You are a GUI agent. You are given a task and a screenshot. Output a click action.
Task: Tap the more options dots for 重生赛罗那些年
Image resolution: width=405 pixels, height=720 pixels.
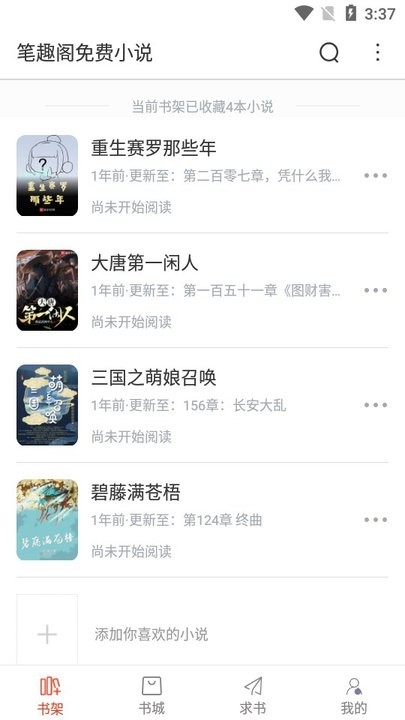click(376, 175)
